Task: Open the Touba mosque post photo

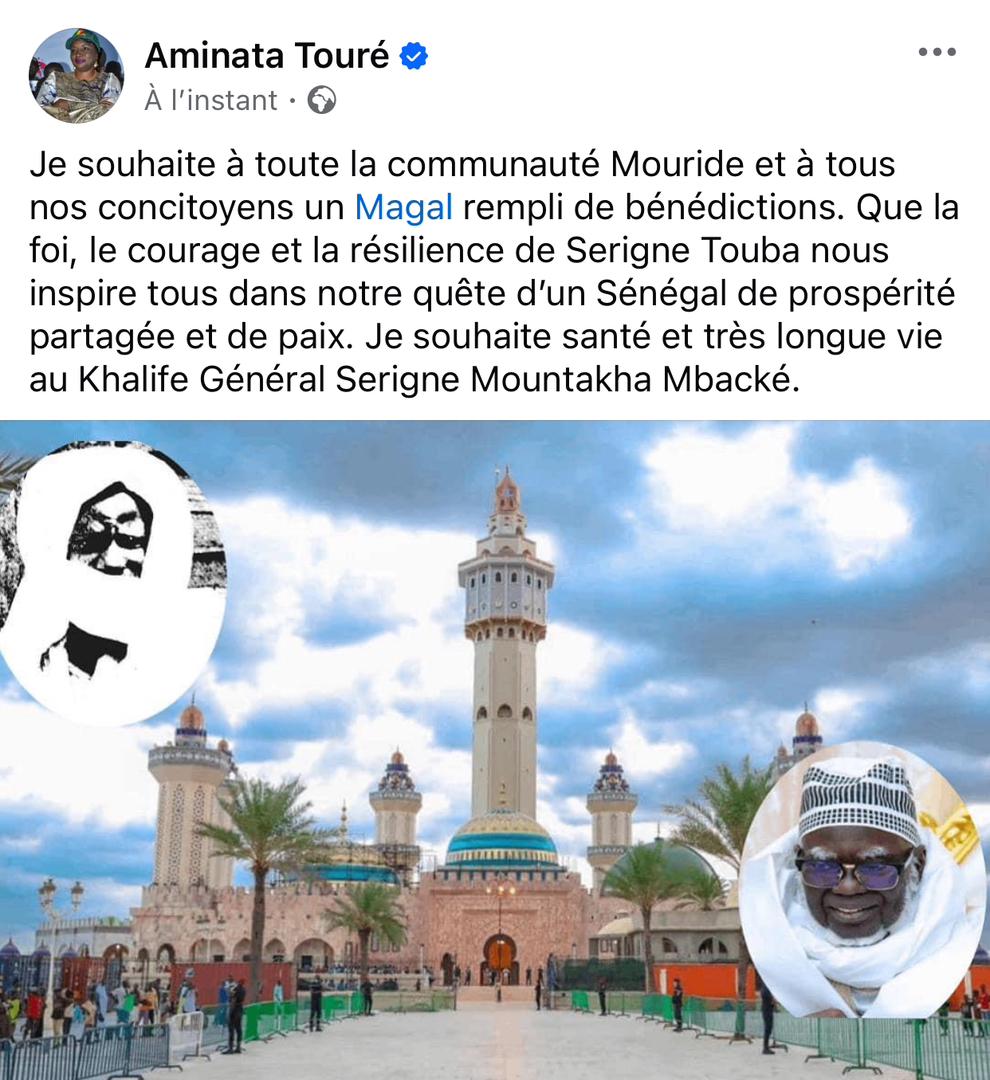Action: (x=495, y=750)
